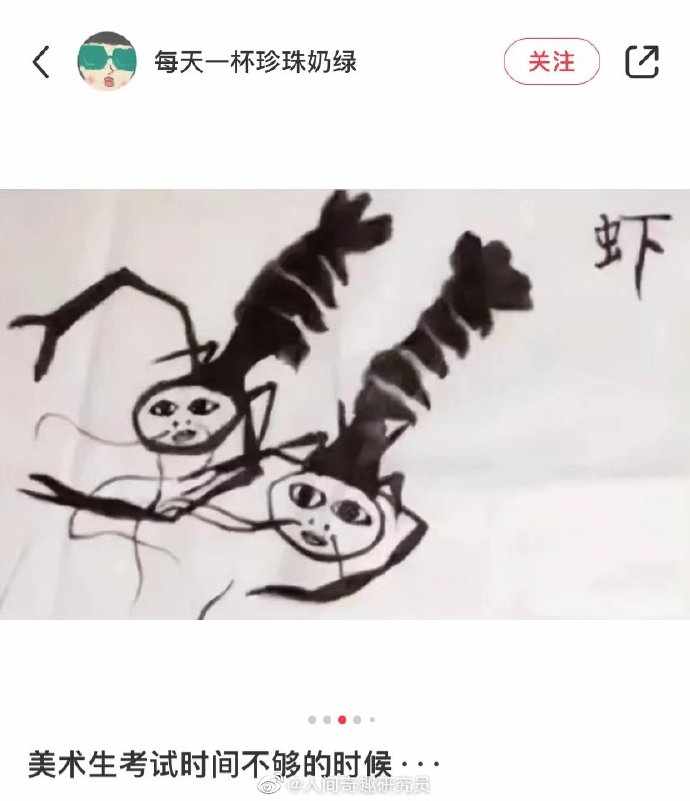
Task: Tap the username 每天一杯珍珠奶绿
Action: tap(254, 62)
